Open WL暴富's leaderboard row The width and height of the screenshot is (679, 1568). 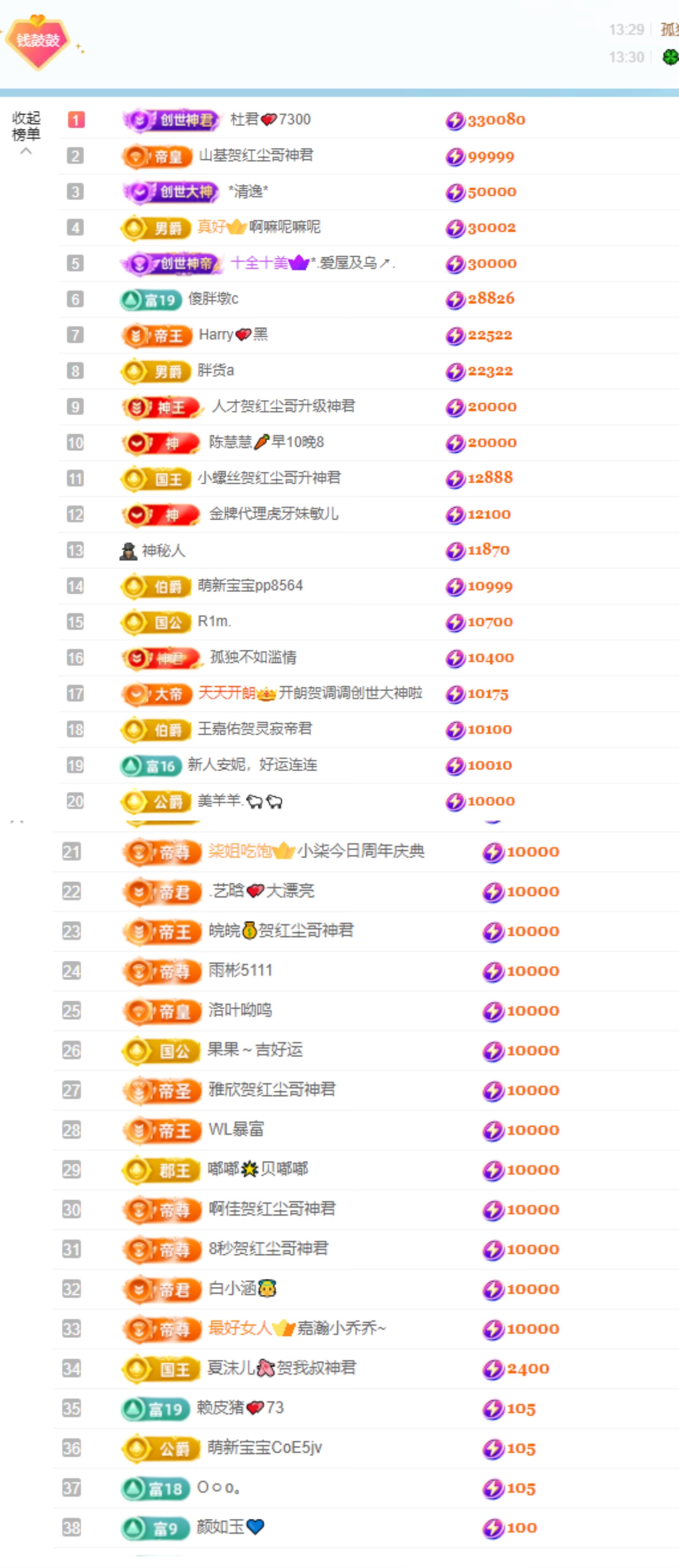236,1130
